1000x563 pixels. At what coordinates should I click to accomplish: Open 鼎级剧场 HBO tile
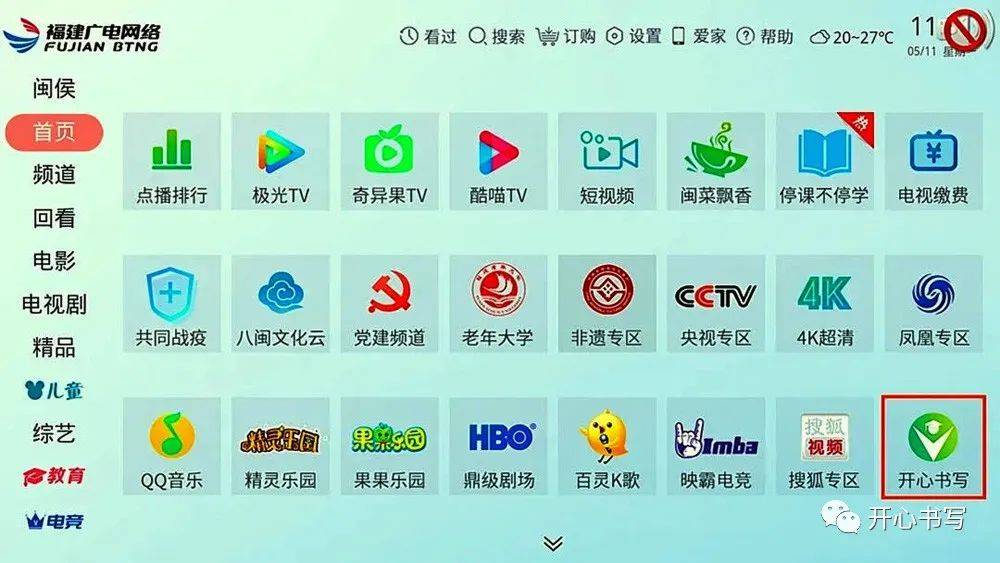499,446
